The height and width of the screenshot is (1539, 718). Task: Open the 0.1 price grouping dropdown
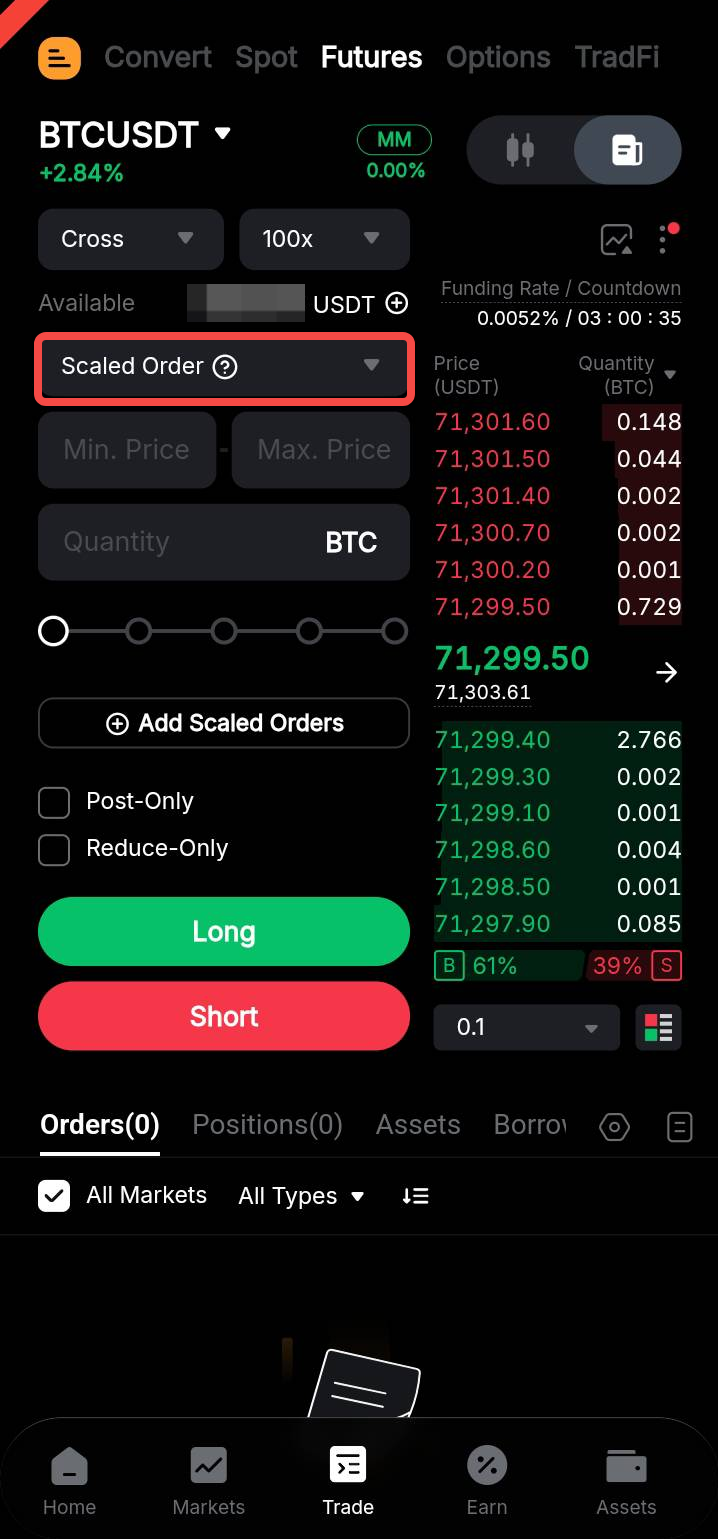pyautogui.click(x=527, y=1027)
